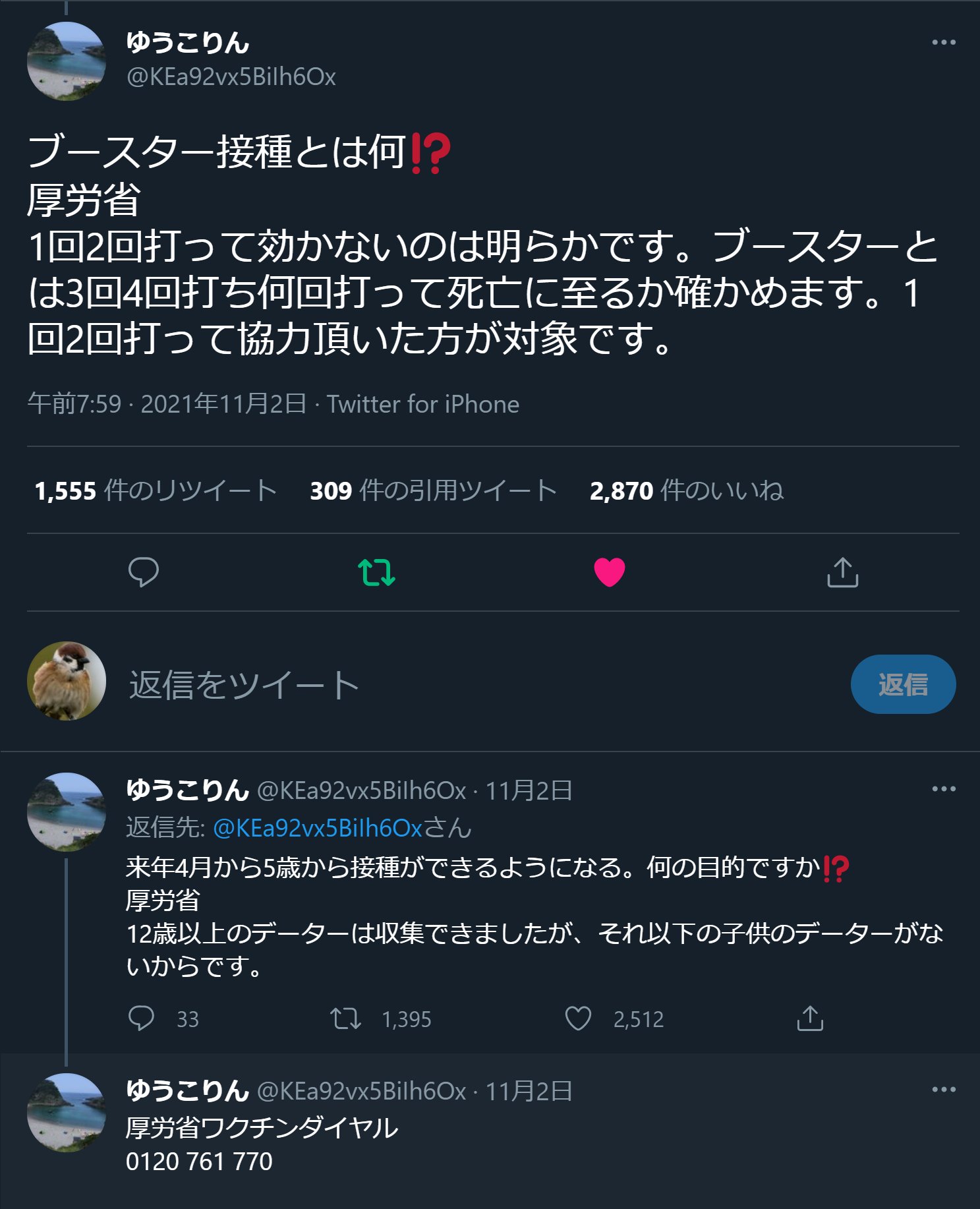Share the reply about 5歳から接種
The image size is (980, 1209).
pos(810,1018)
